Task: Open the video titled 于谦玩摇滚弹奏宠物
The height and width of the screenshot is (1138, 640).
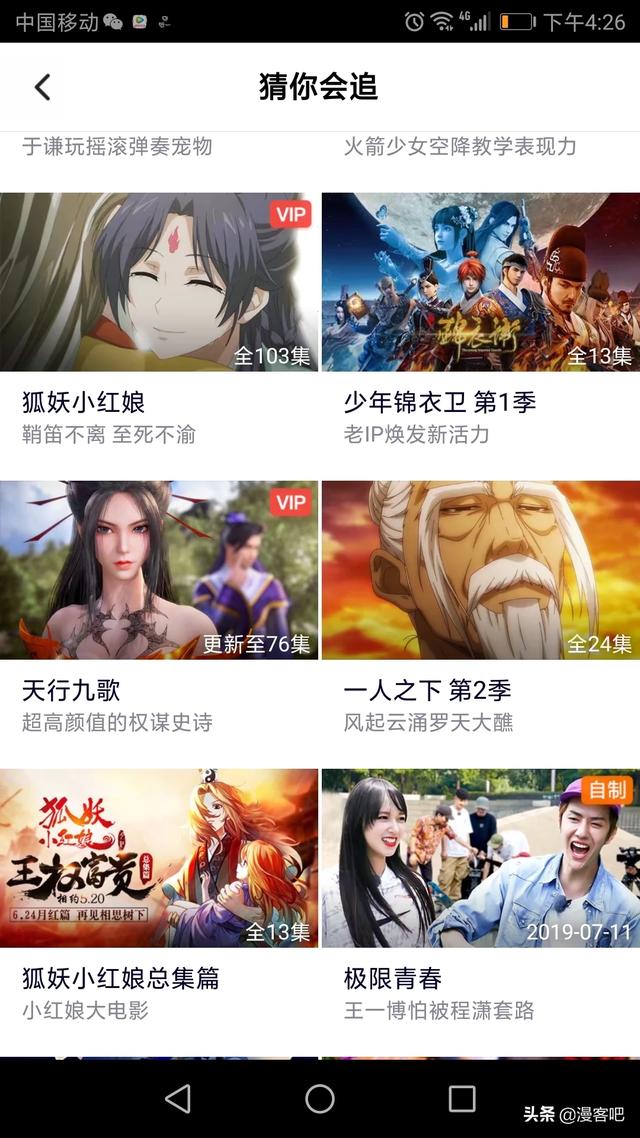Action: (x=118, y=146)
